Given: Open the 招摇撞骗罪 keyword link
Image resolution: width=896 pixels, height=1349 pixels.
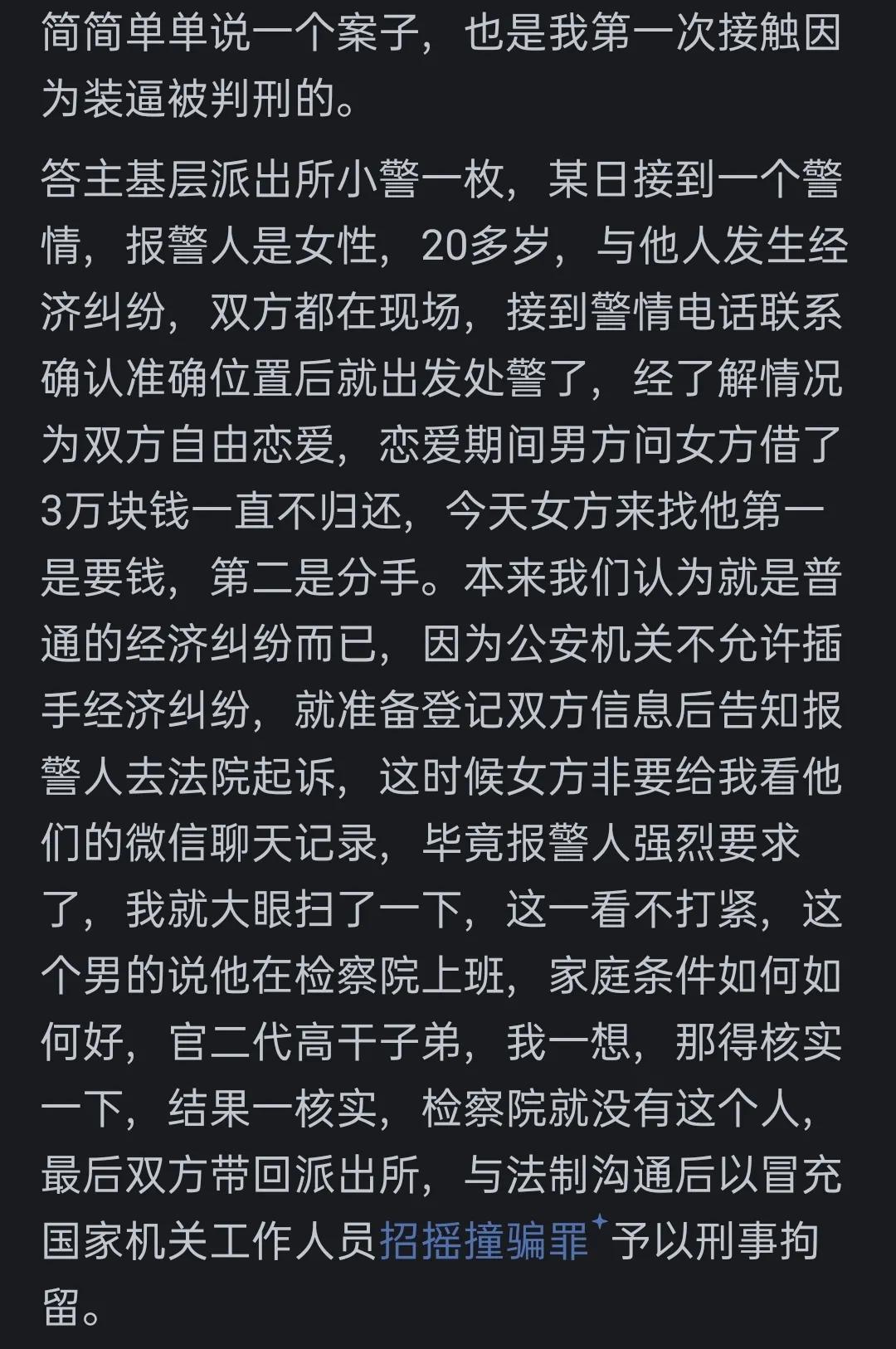Looking at the screenshot, I should [x=484, y=1242].
